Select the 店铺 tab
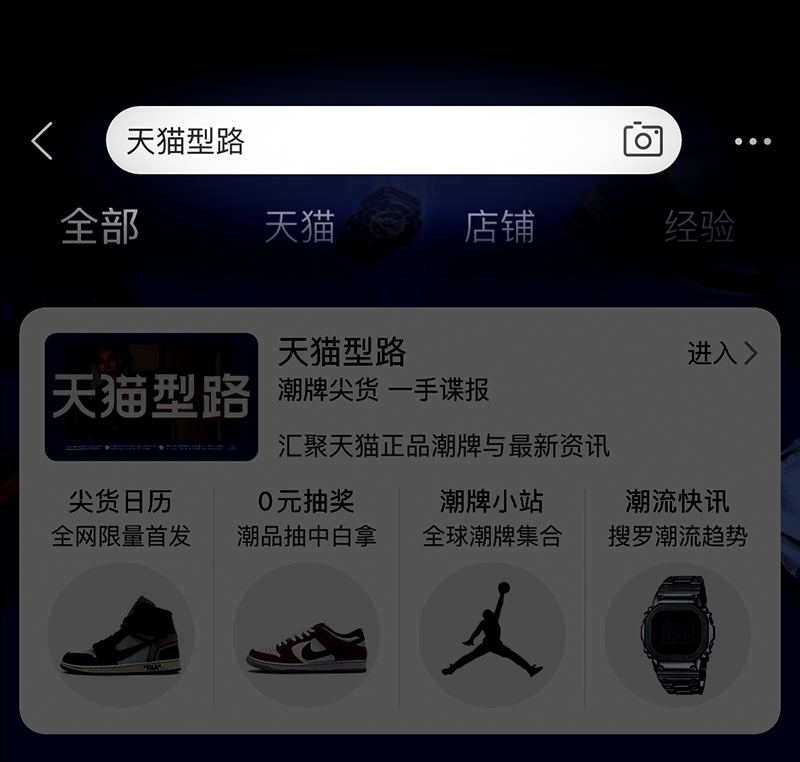This screenshot has width=800, height=762. pos(499,227)
